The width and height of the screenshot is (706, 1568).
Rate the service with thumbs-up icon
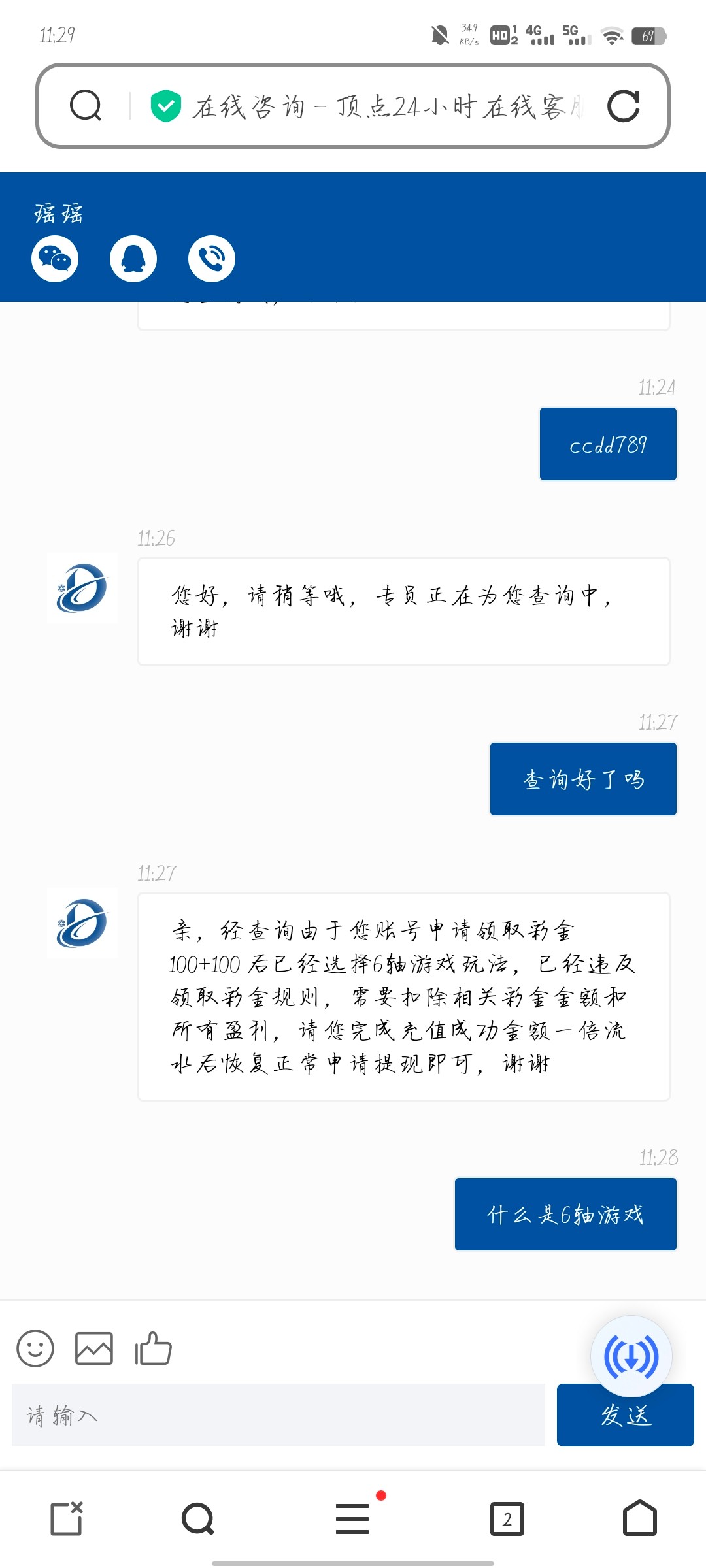click(153, 1348)
